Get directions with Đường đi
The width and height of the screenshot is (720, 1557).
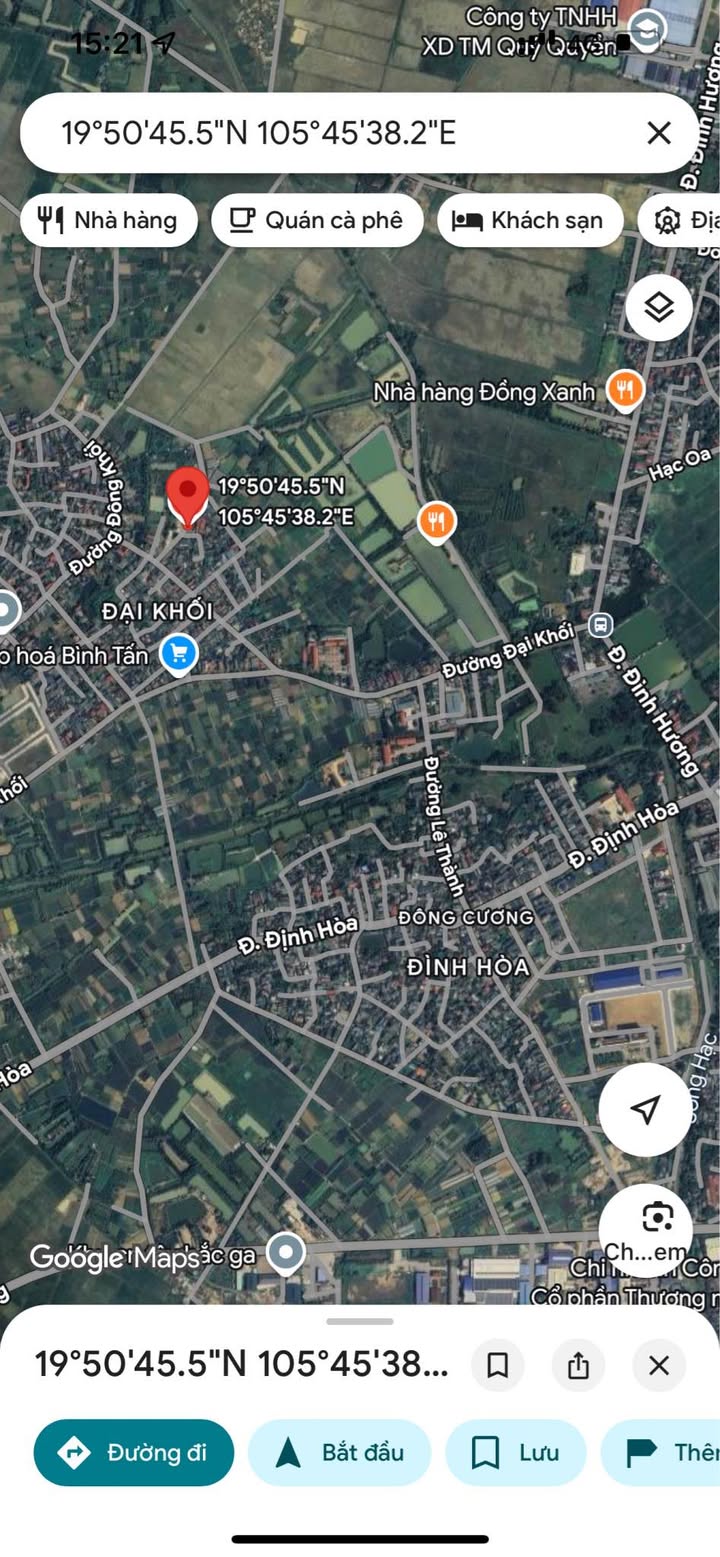(134, 1452)
